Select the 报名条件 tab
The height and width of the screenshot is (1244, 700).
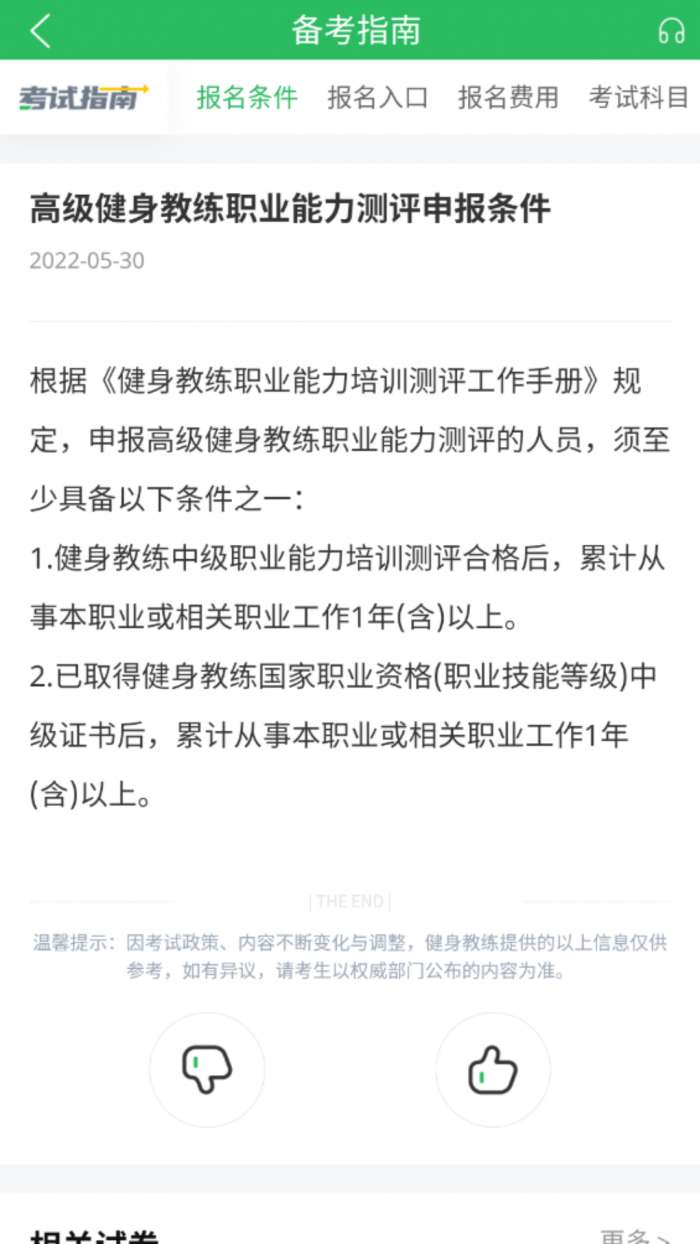point(247,97)
